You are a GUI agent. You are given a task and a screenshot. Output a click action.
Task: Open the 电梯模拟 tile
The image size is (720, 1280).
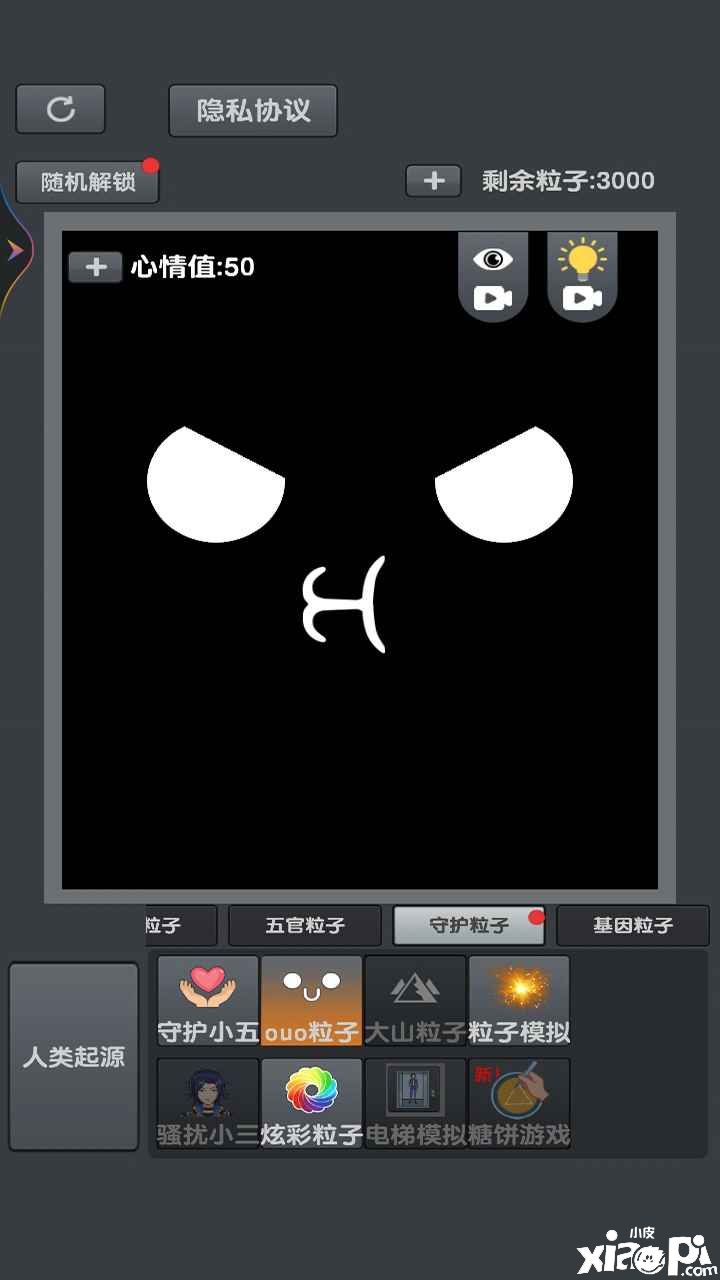(415, 1104)
